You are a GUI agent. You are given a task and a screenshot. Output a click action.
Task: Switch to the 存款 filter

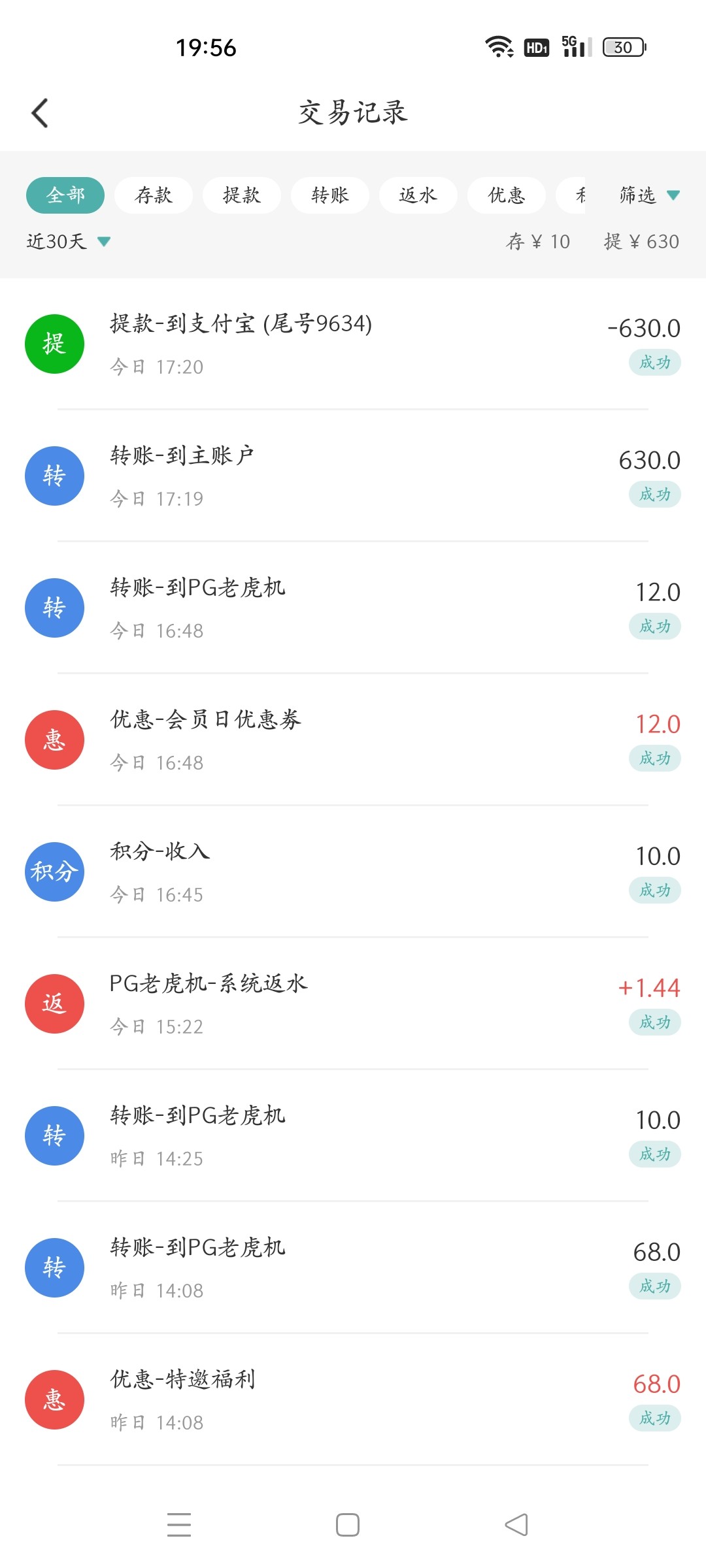pos(154,195)
